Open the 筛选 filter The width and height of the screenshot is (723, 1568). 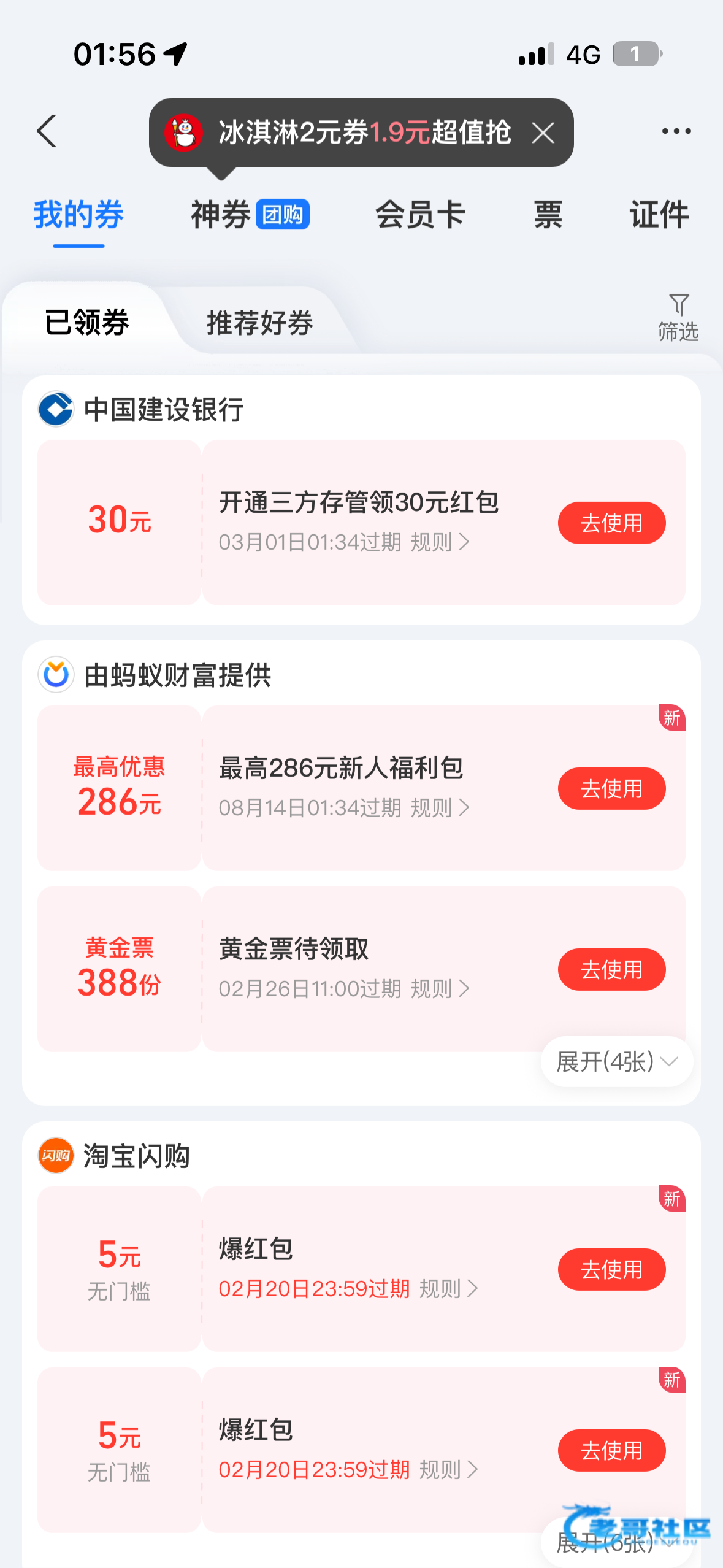point(678,317)
